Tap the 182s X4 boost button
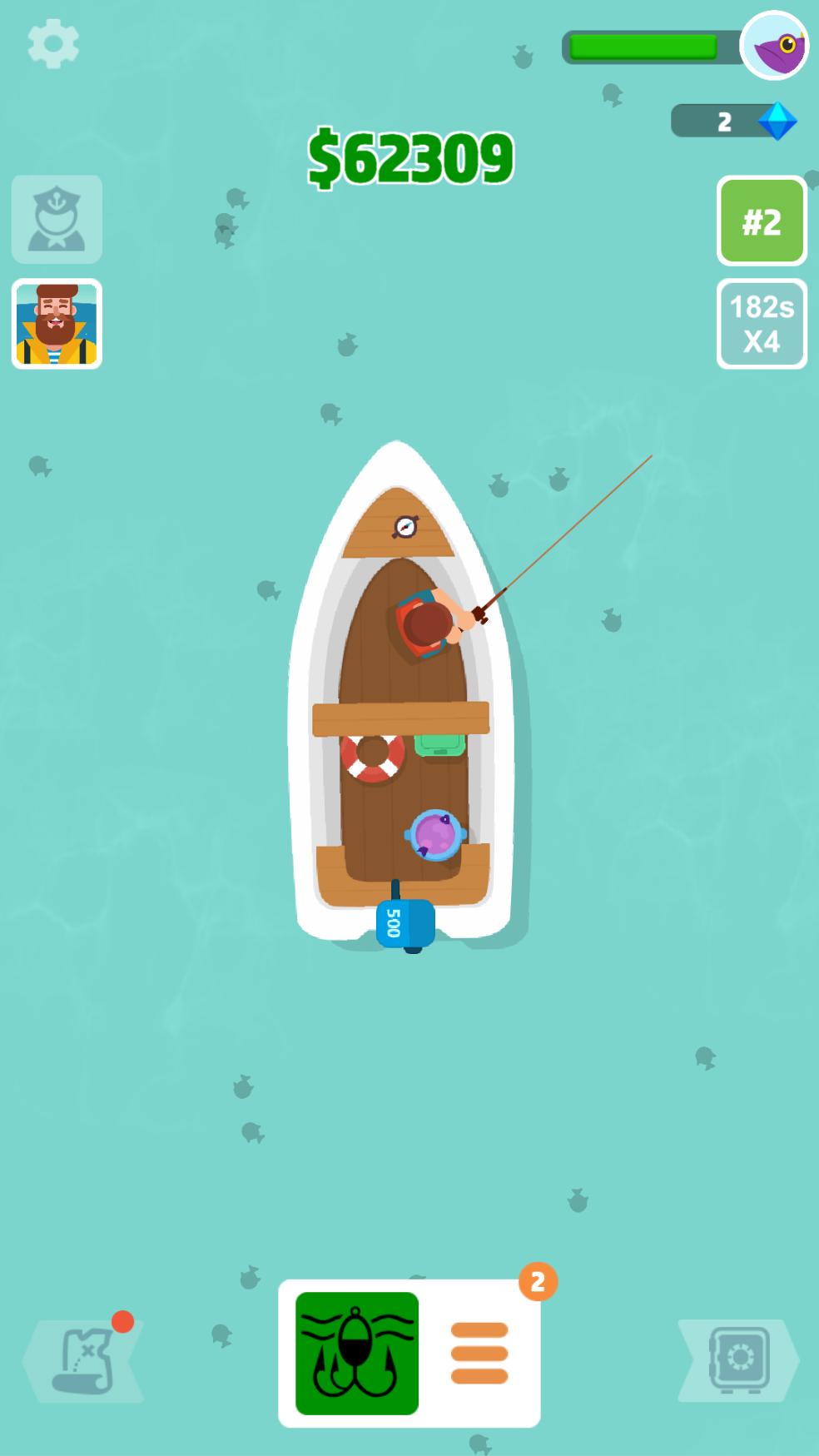This screenshot has height=1456, width=819. (762, 324)
